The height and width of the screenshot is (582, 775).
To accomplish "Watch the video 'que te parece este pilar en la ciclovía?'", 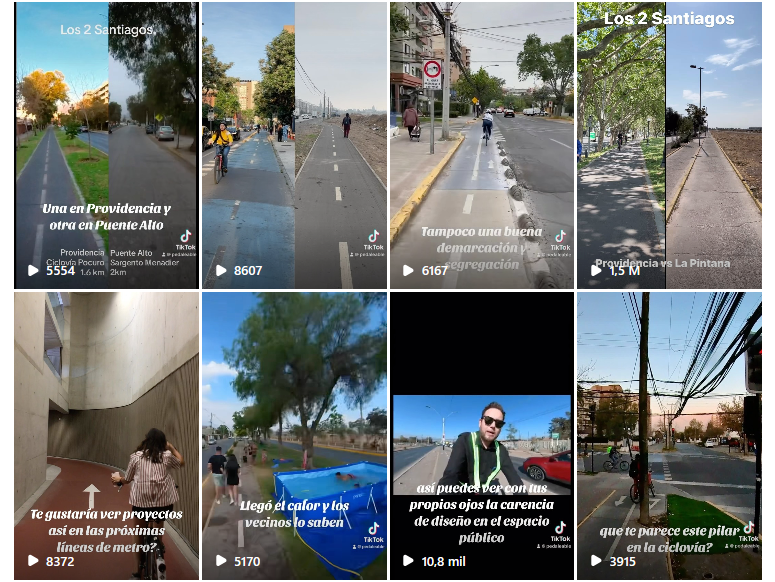I will [x=669, y=435].
